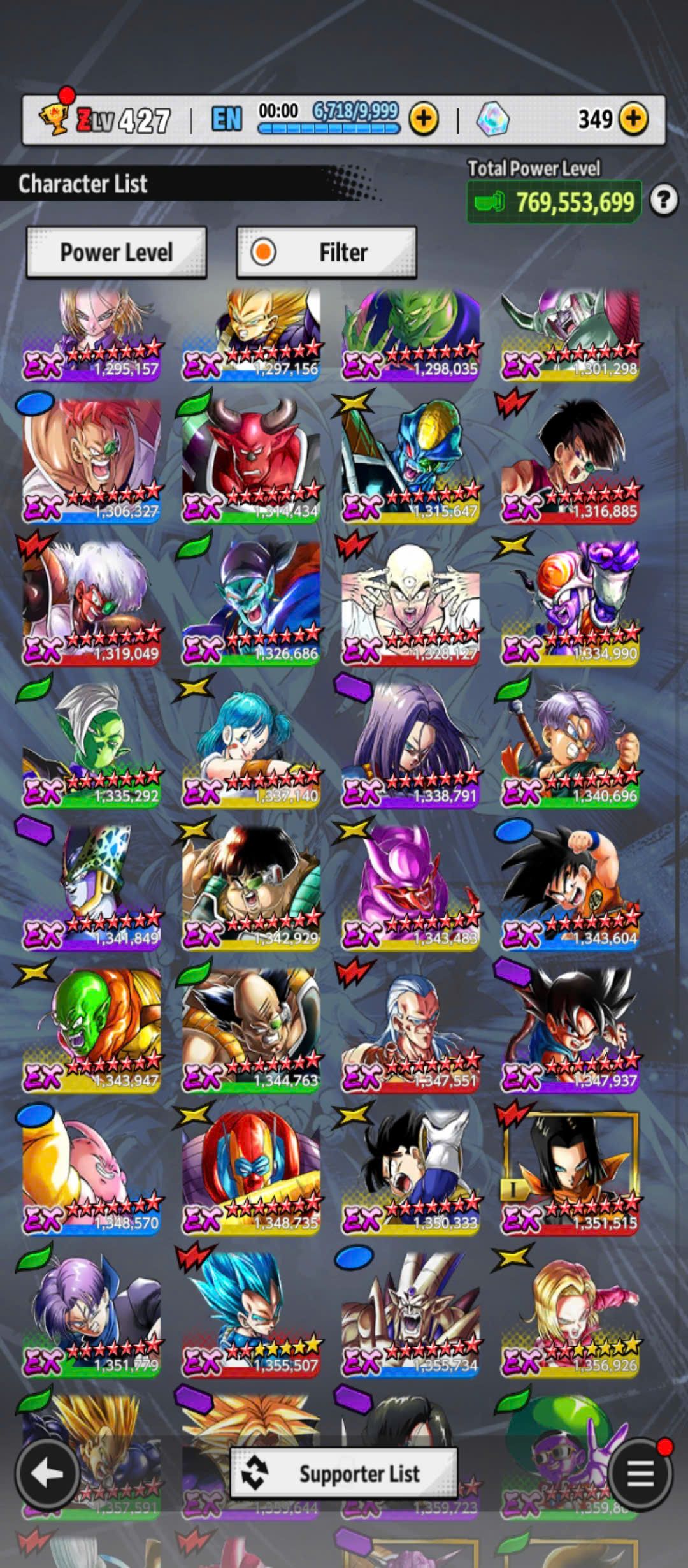The width and height of the screenshot is (688, 1568).
Task: Open the character card showing 1,337,140
Action: click(251, 744)
